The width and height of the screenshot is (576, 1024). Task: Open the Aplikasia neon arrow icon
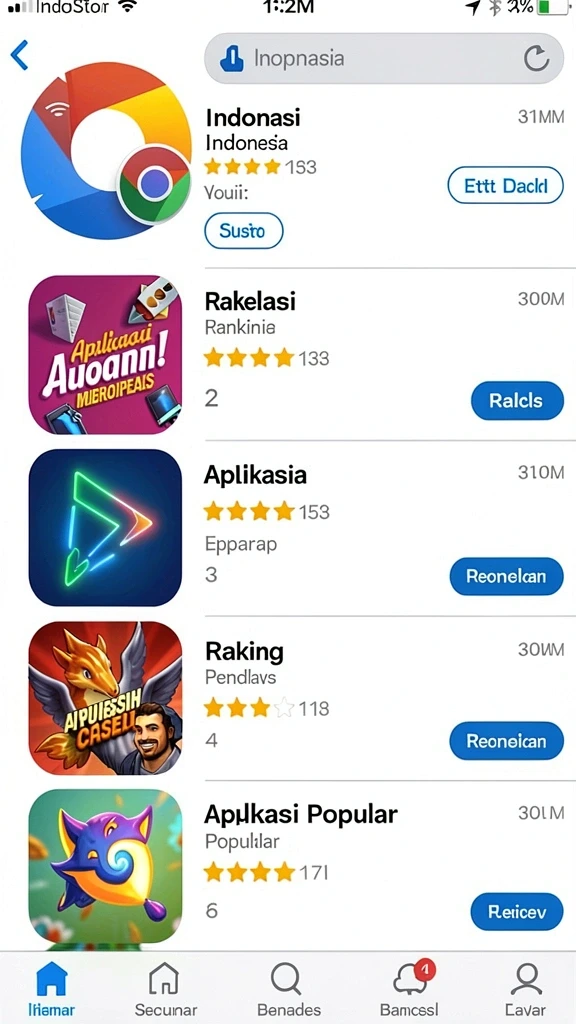[x=105, y=528]
